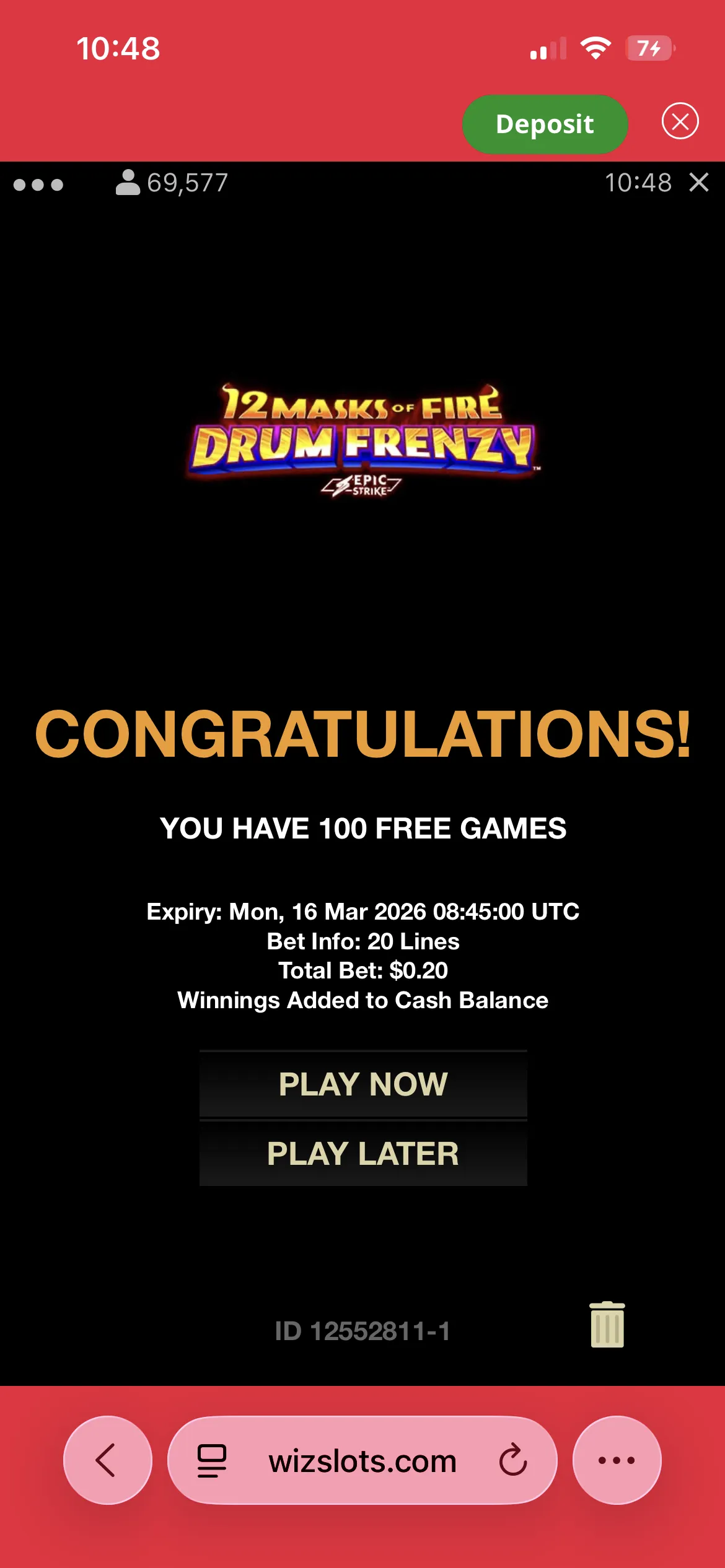Open the browser's more options menu

[617, 1460]
